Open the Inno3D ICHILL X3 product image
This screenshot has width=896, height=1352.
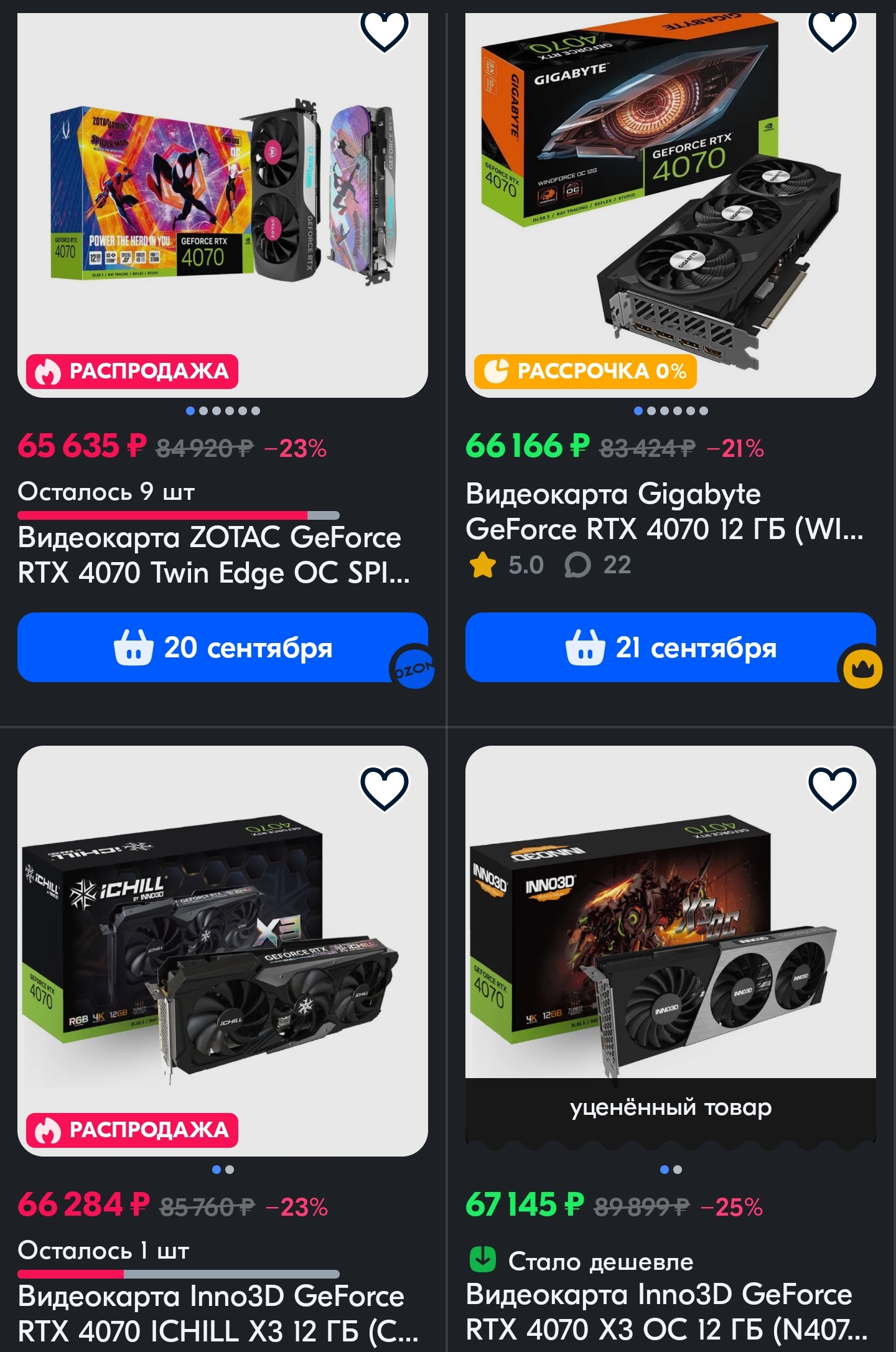click(x=222, y=946)
